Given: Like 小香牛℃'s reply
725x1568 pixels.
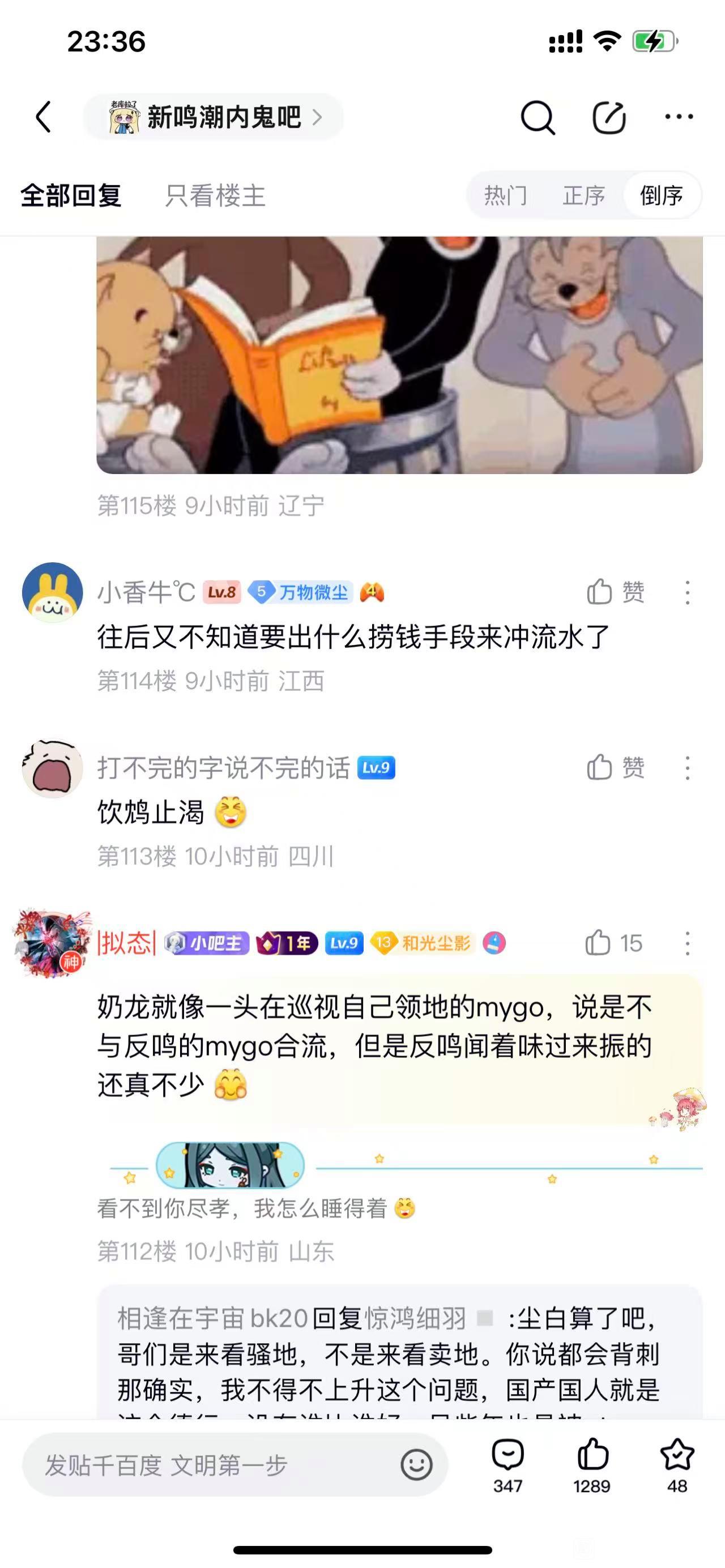Looking at the screenshot, I should click(x=615, y=592).
